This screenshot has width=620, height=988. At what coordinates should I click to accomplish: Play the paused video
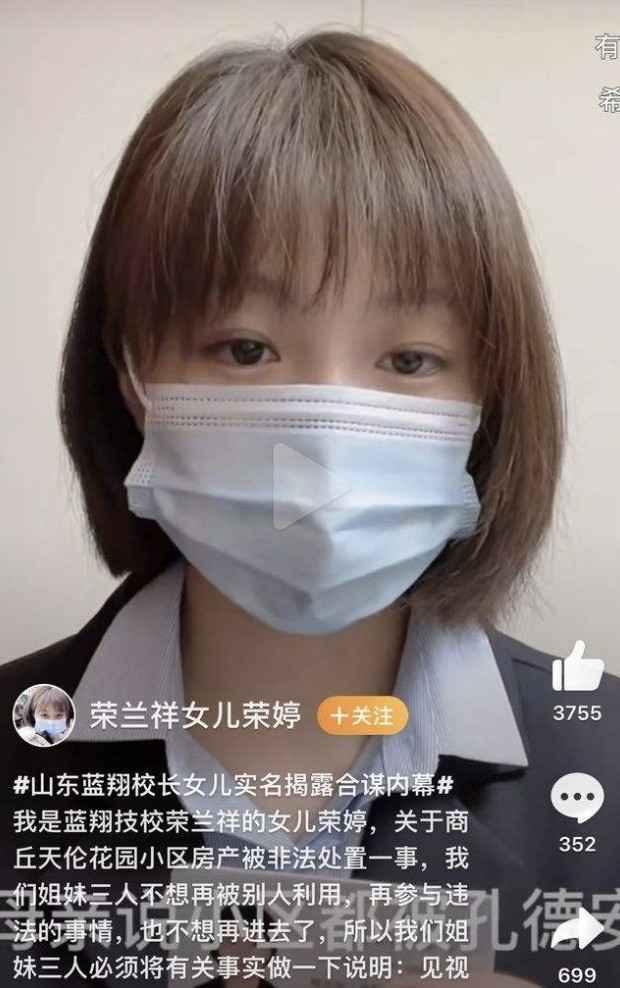click(308, 487)
